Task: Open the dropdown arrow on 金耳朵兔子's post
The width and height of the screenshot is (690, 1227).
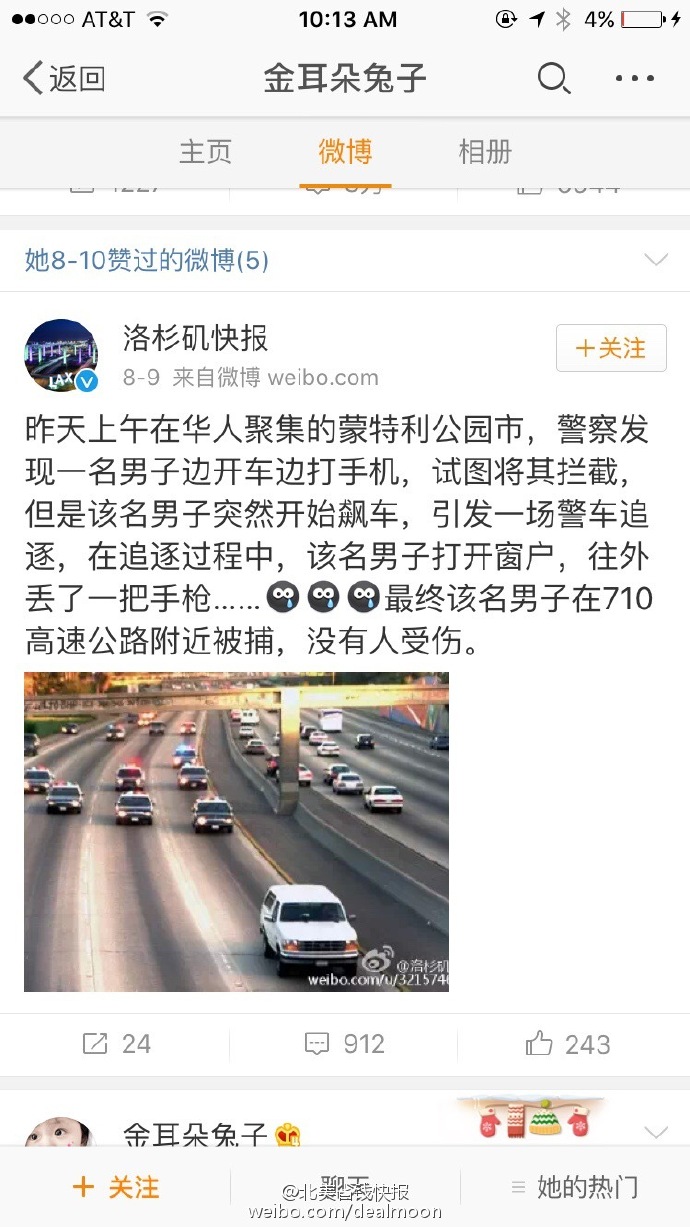Action: 655,1133
